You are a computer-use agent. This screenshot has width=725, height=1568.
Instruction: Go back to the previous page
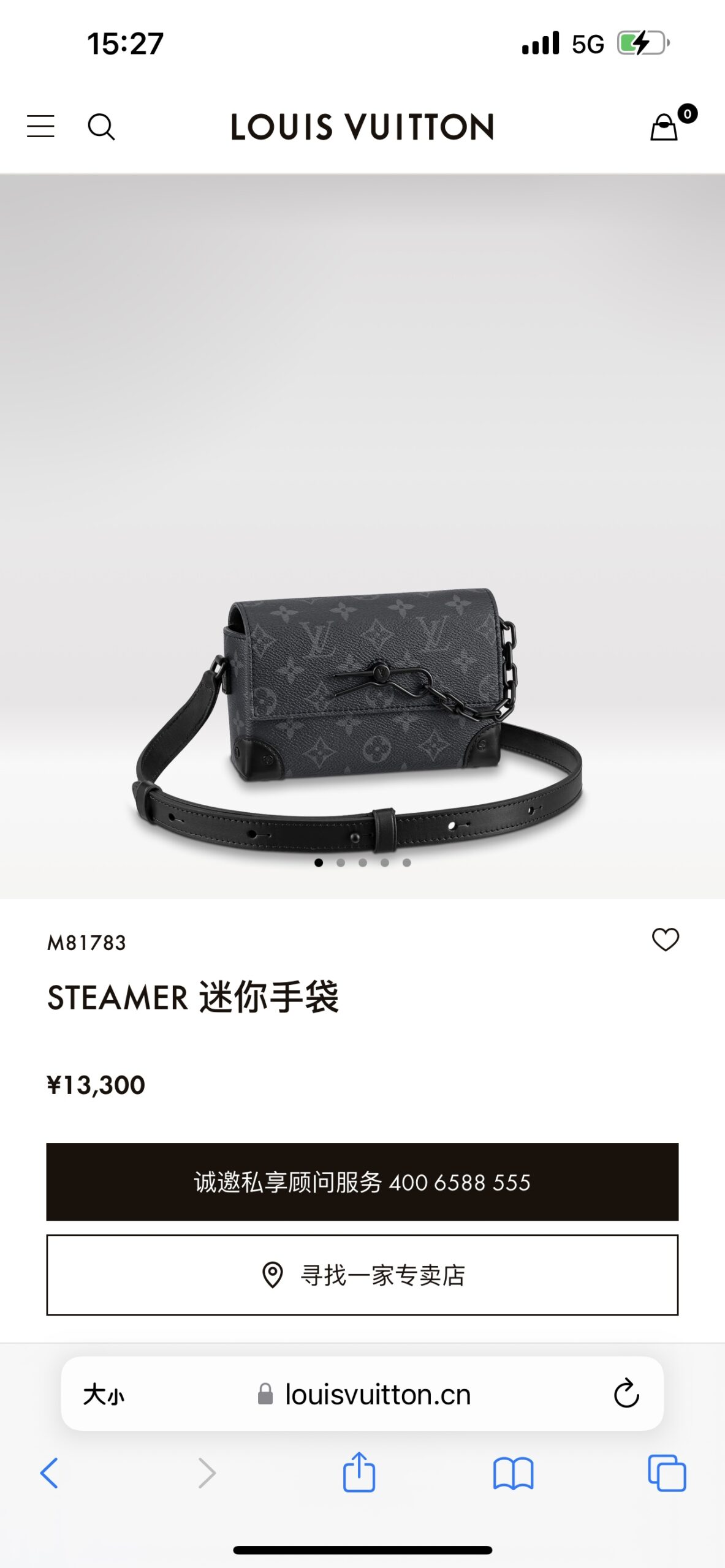click(x=49, y=1472)
